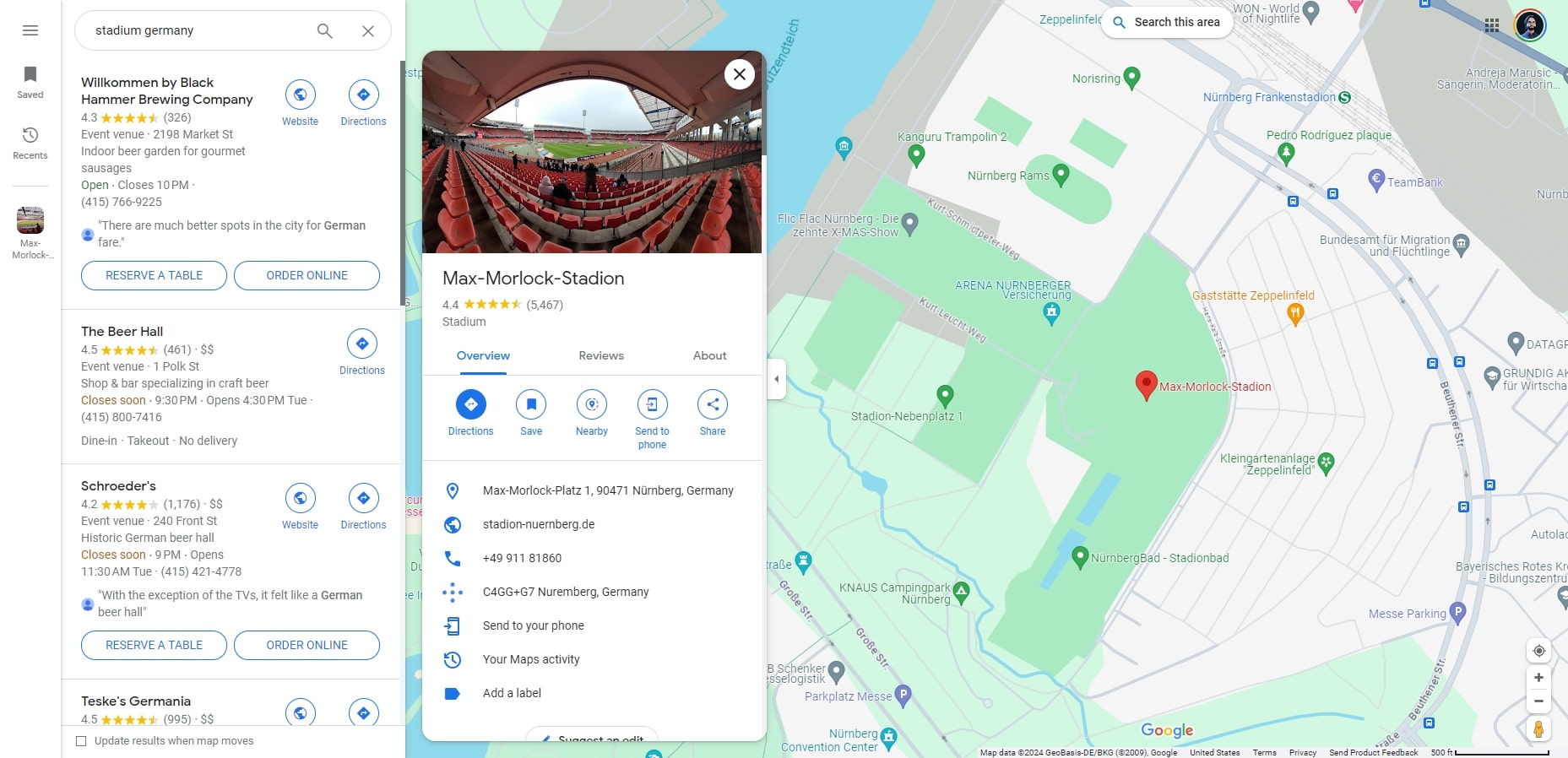Share Max-Morlock-Stadion location
This screenshot has width=1568, height=758.
click(x=713, y=405)
